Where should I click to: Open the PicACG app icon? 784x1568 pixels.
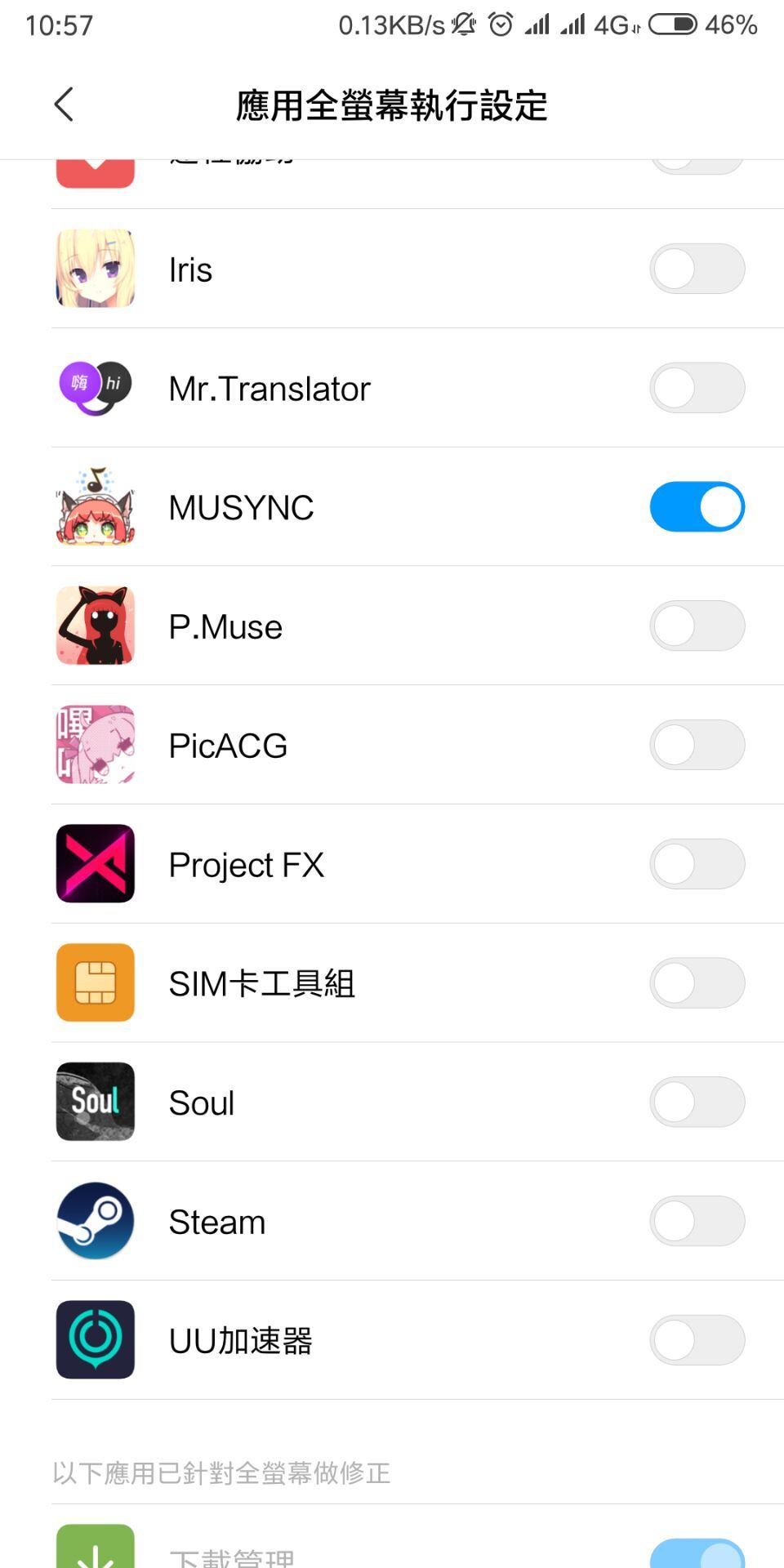click(x=95, y=744)
